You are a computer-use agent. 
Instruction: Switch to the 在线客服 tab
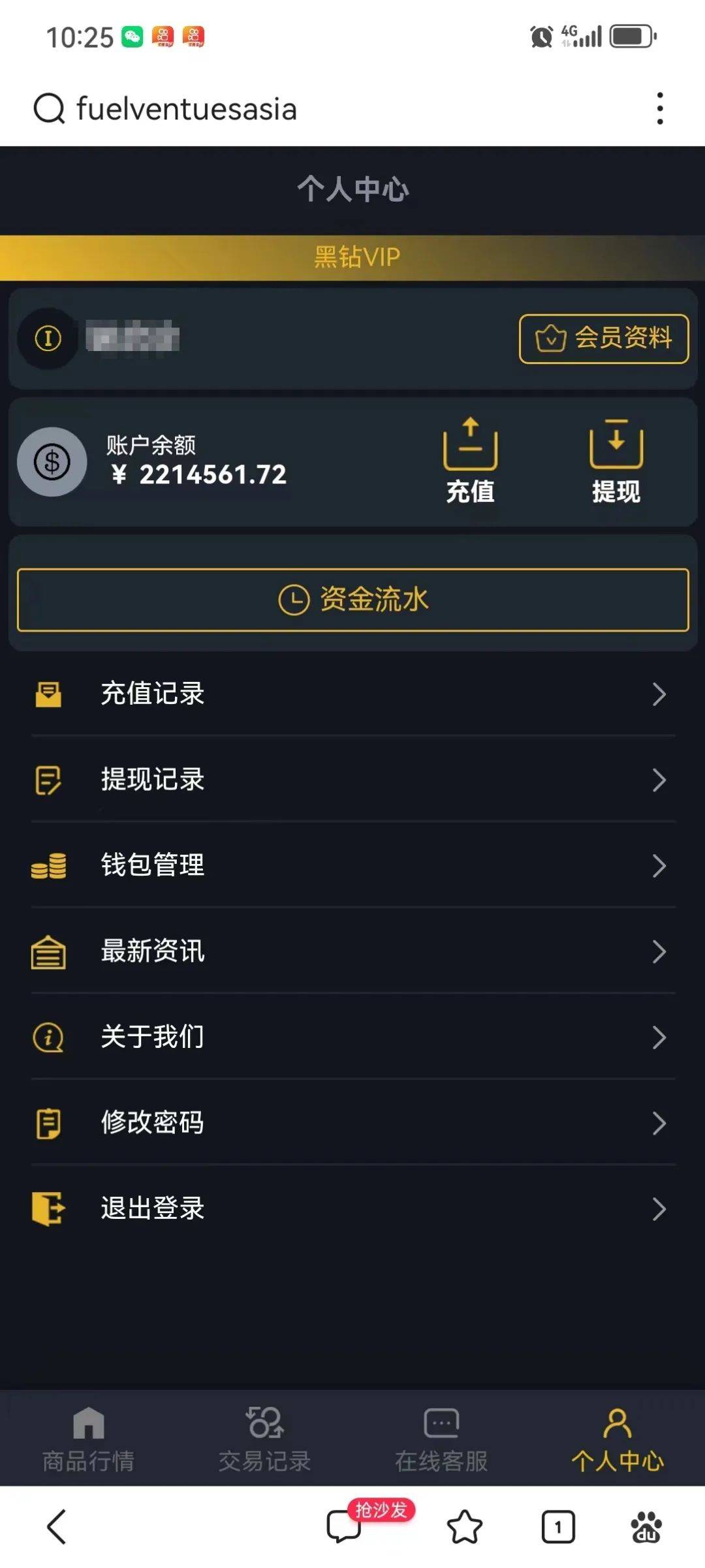(441, 1439)
